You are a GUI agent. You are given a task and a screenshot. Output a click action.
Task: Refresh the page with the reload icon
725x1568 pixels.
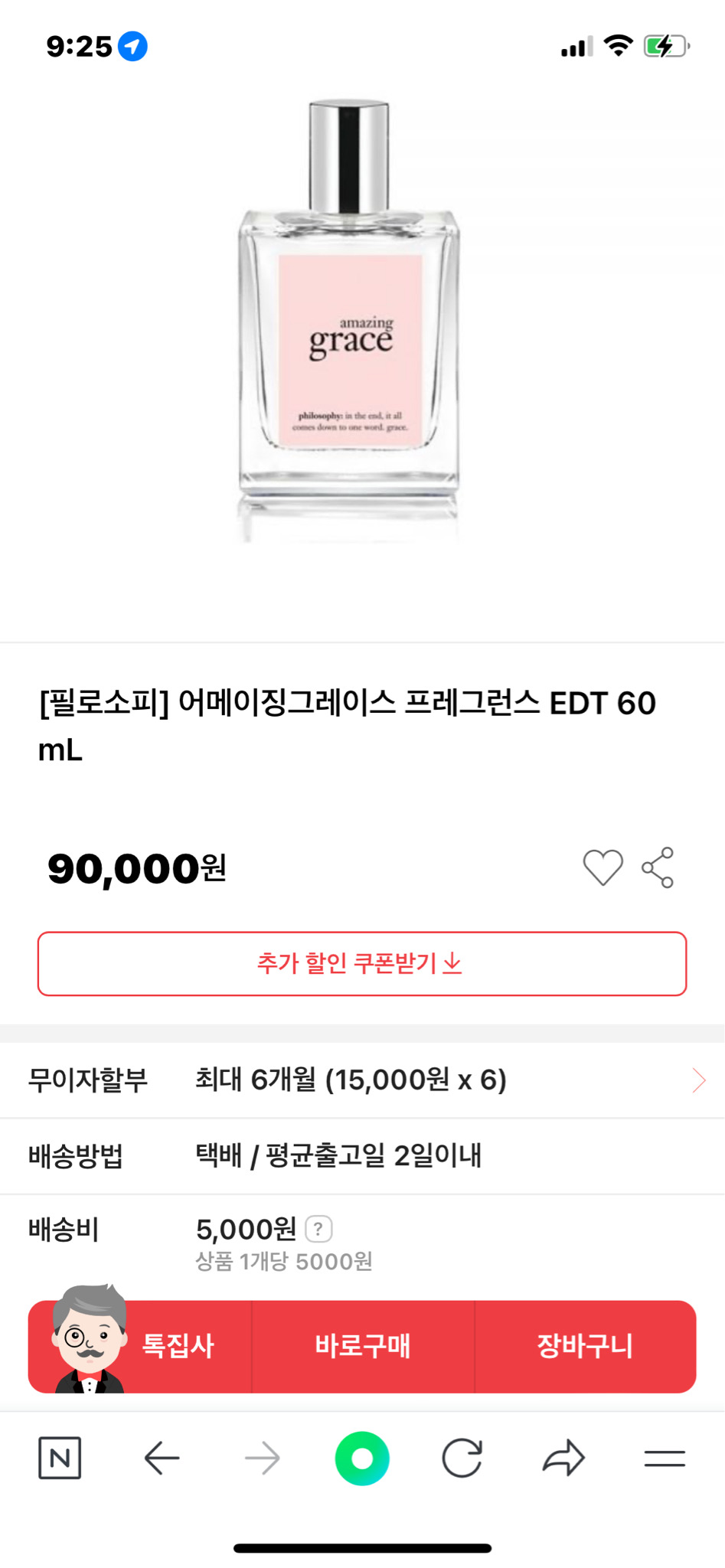coord(463,1458)
